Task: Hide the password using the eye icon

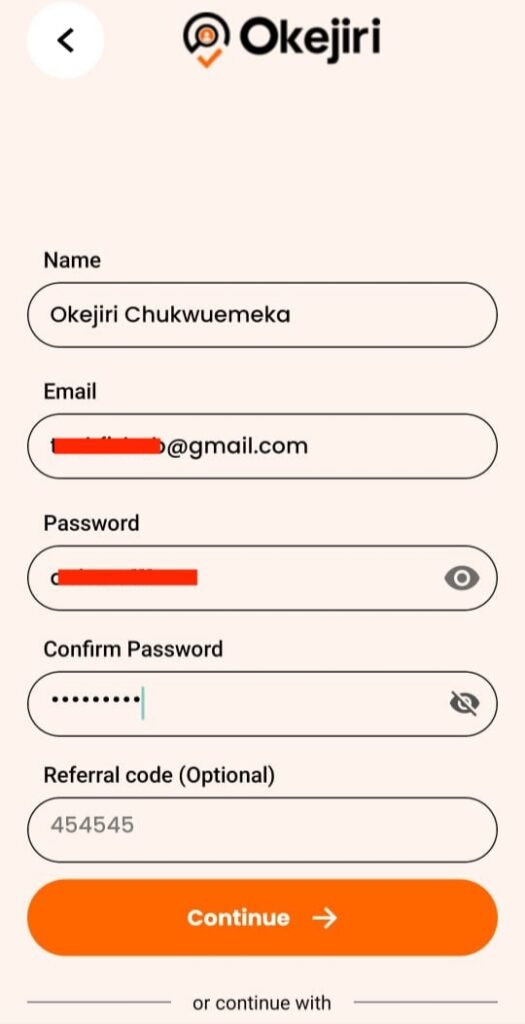Action: click(462, 578)
